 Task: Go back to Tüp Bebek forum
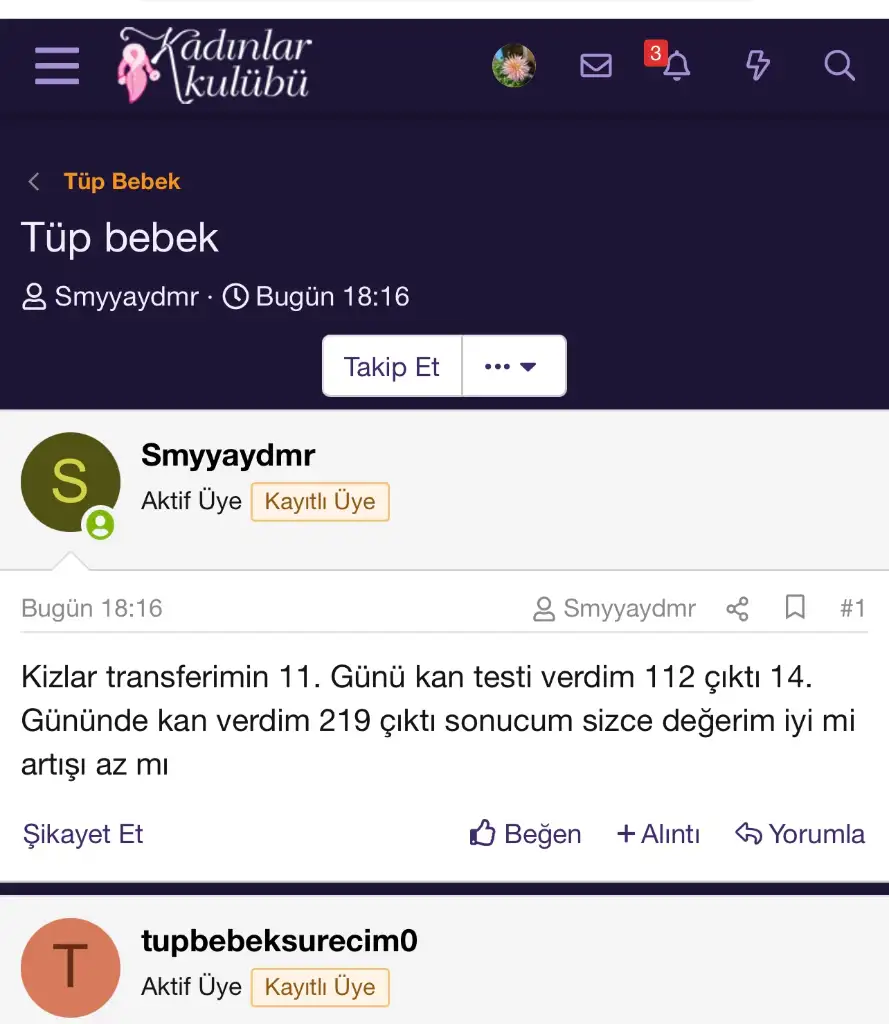[121, 181]
